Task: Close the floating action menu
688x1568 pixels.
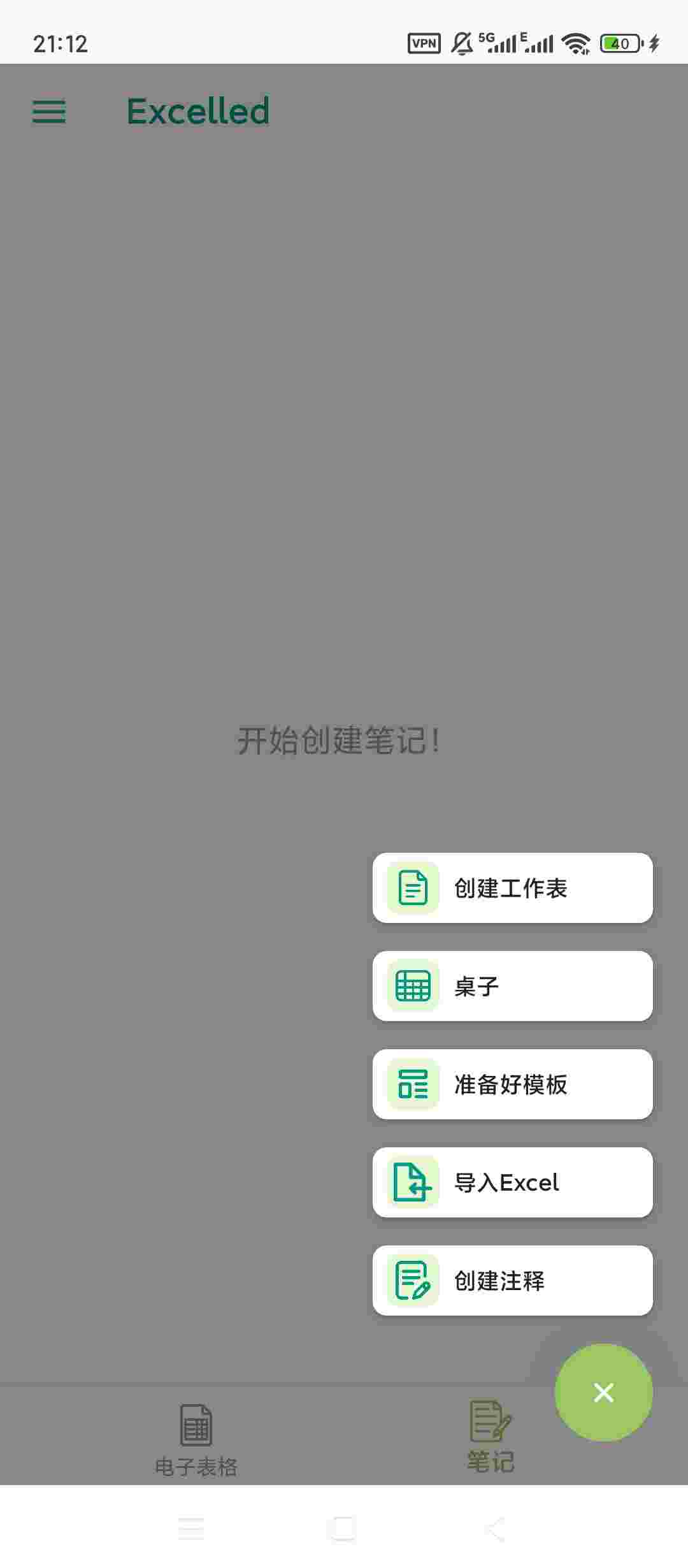Action: pyautogui.click(x=603, y=1393)
